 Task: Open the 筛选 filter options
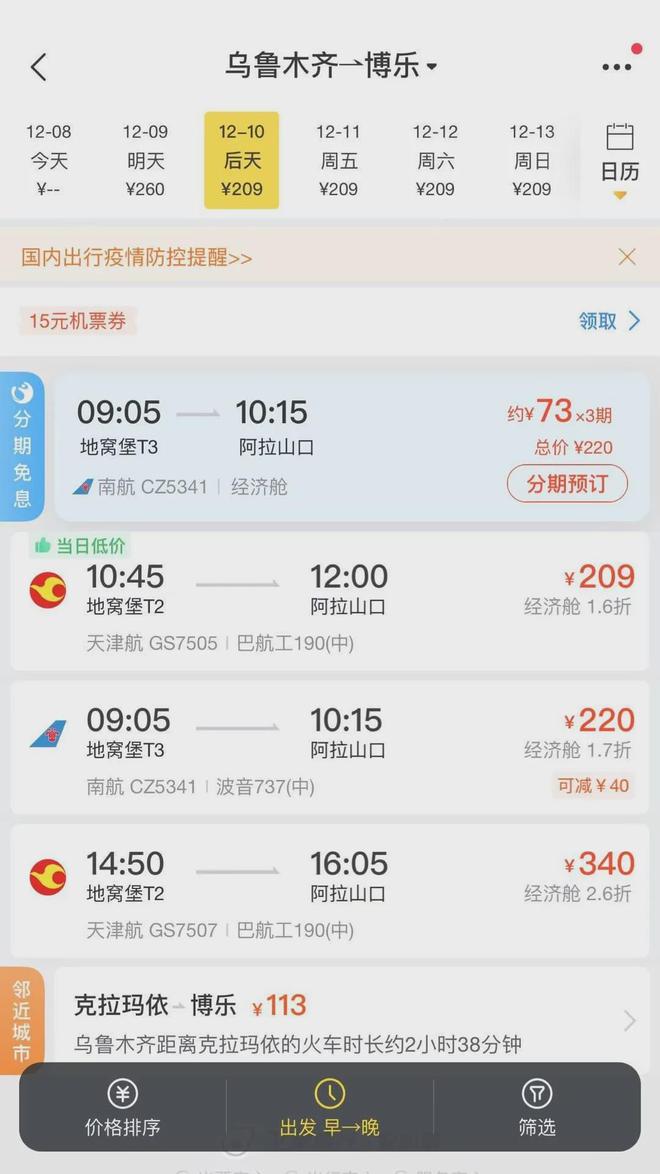click(537, 1108)
